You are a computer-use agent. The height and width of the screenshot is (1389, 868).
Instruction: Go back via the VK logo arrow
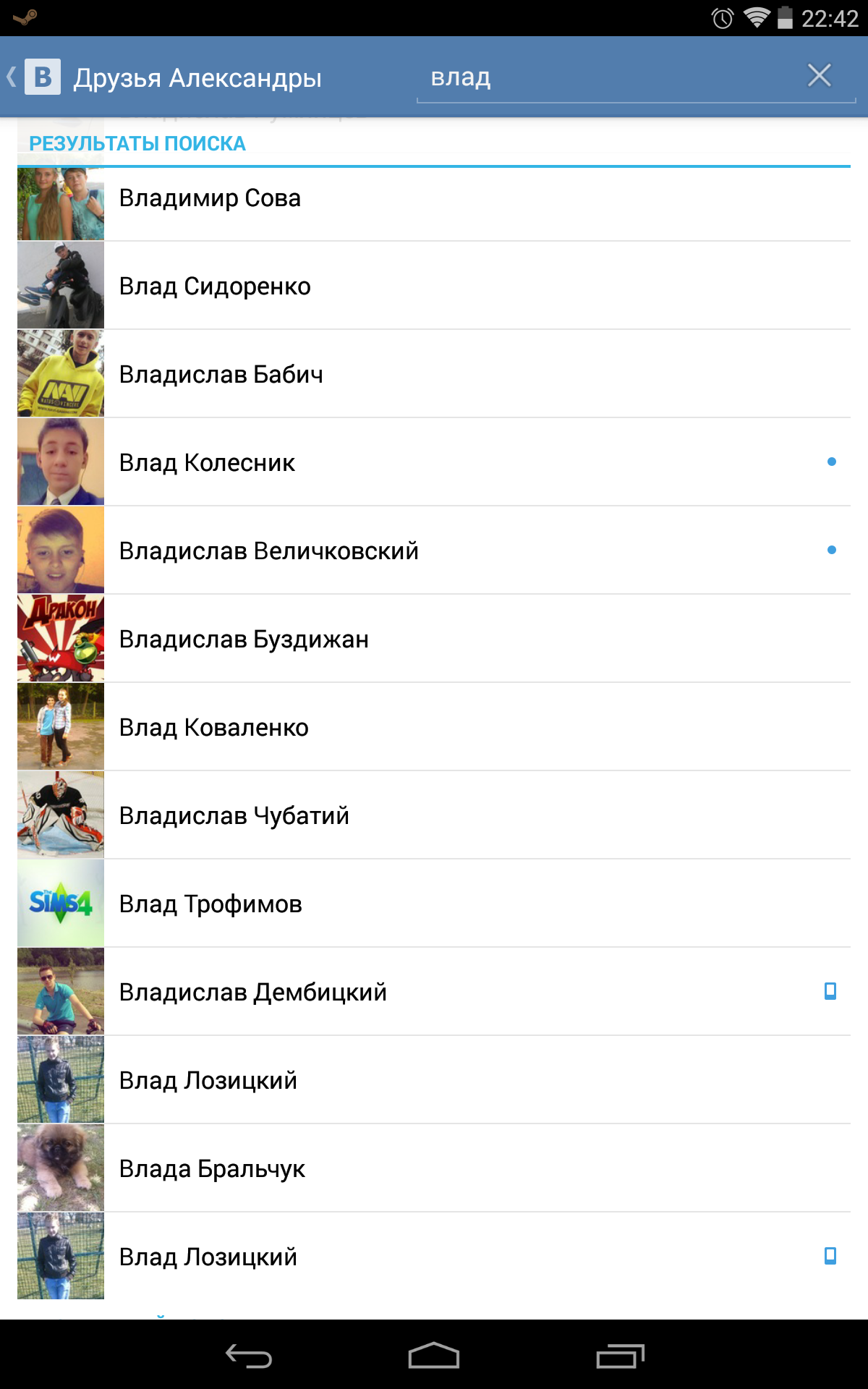(x=33, y=77)
